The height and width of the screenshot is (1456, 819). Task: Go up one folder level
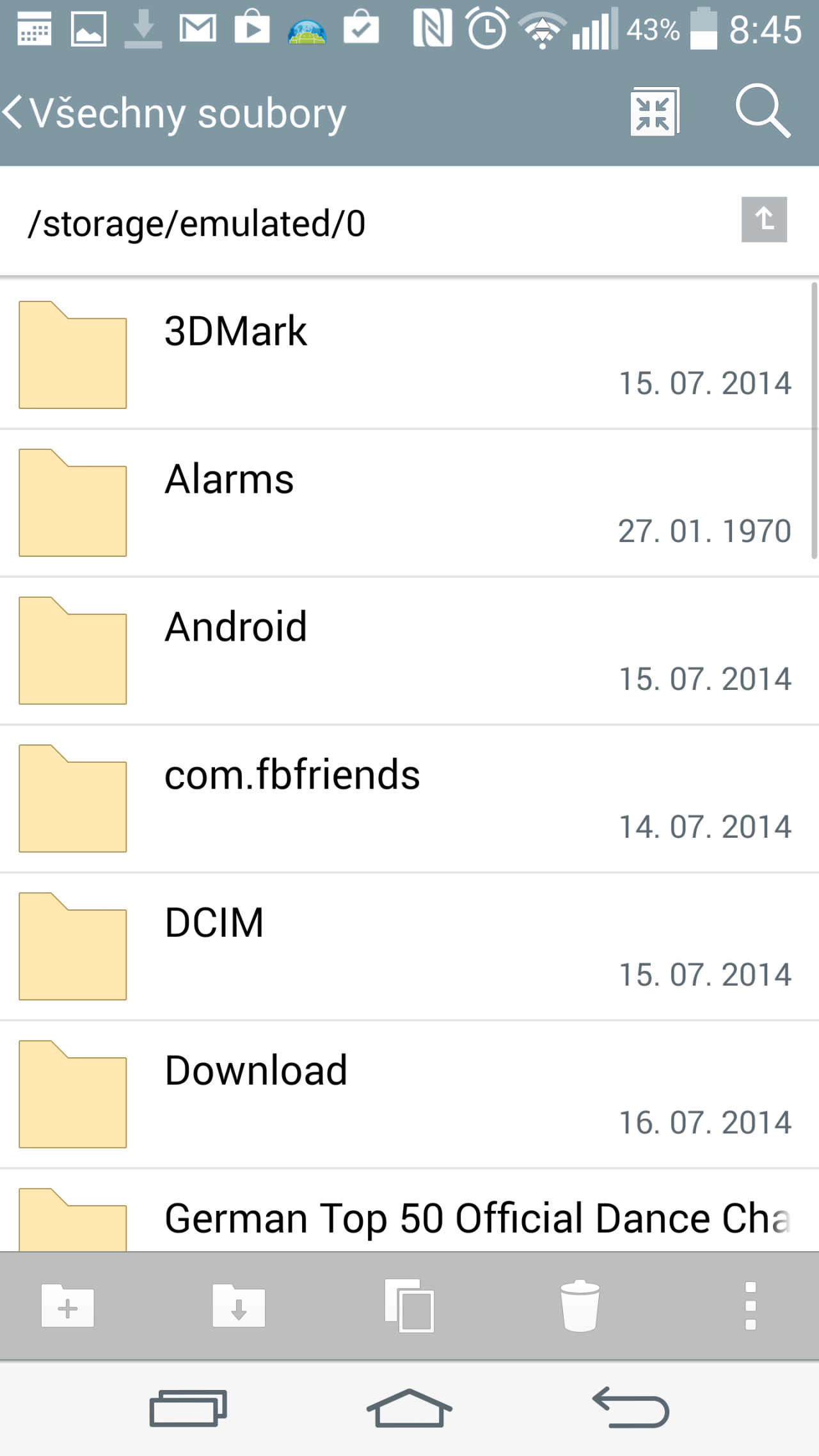pos(764,220)
